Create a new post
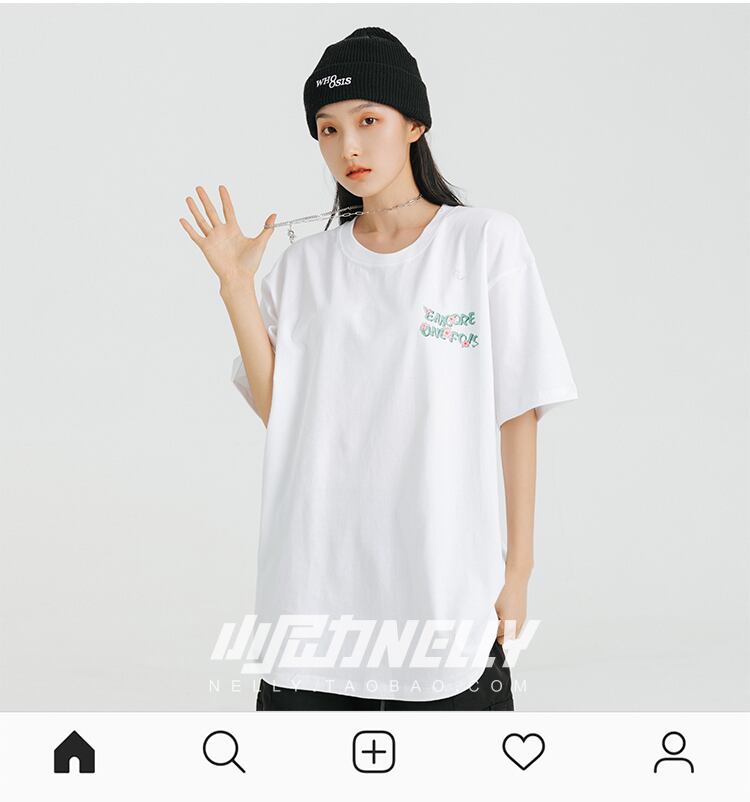This screenshot has height=802, width=750. (374, 752)
